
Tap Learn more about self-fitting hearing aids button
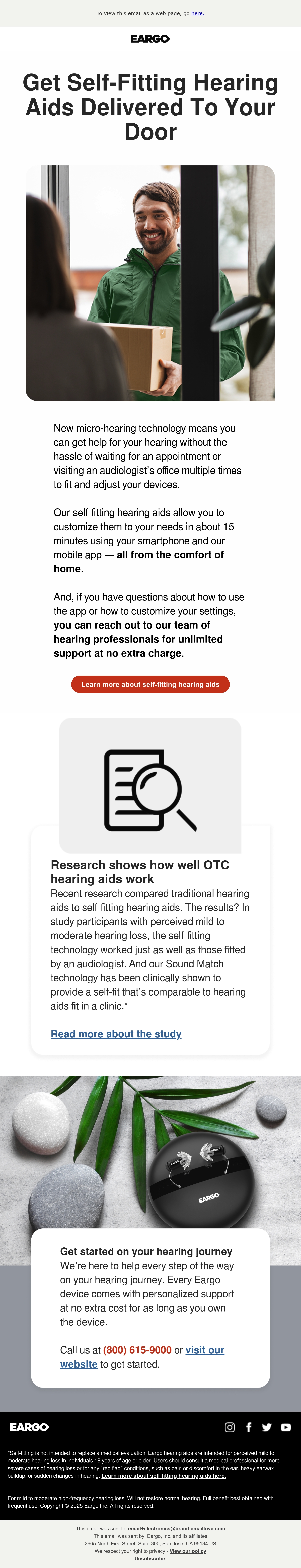[150, 684]
